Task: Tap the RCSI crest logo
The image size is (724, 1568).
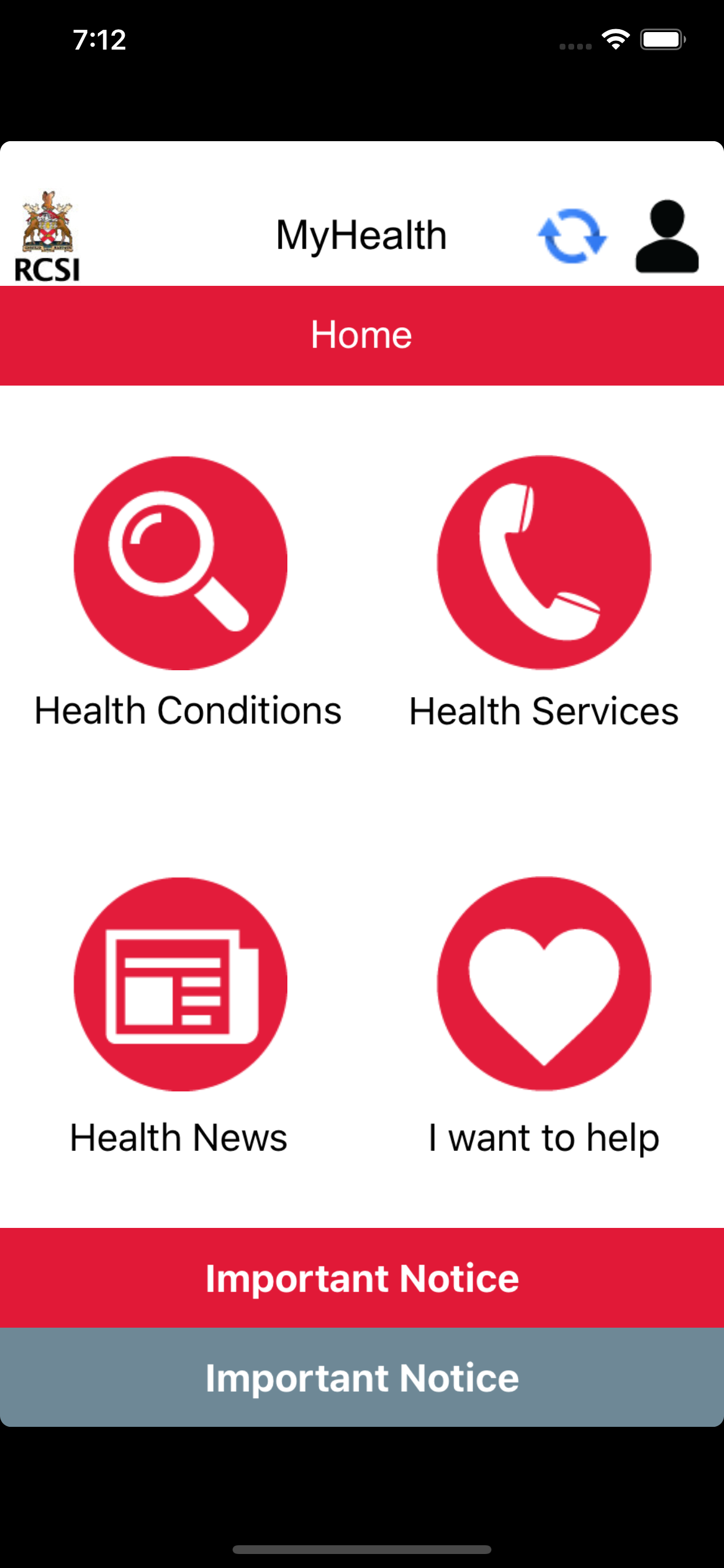Action: (47, 235)
